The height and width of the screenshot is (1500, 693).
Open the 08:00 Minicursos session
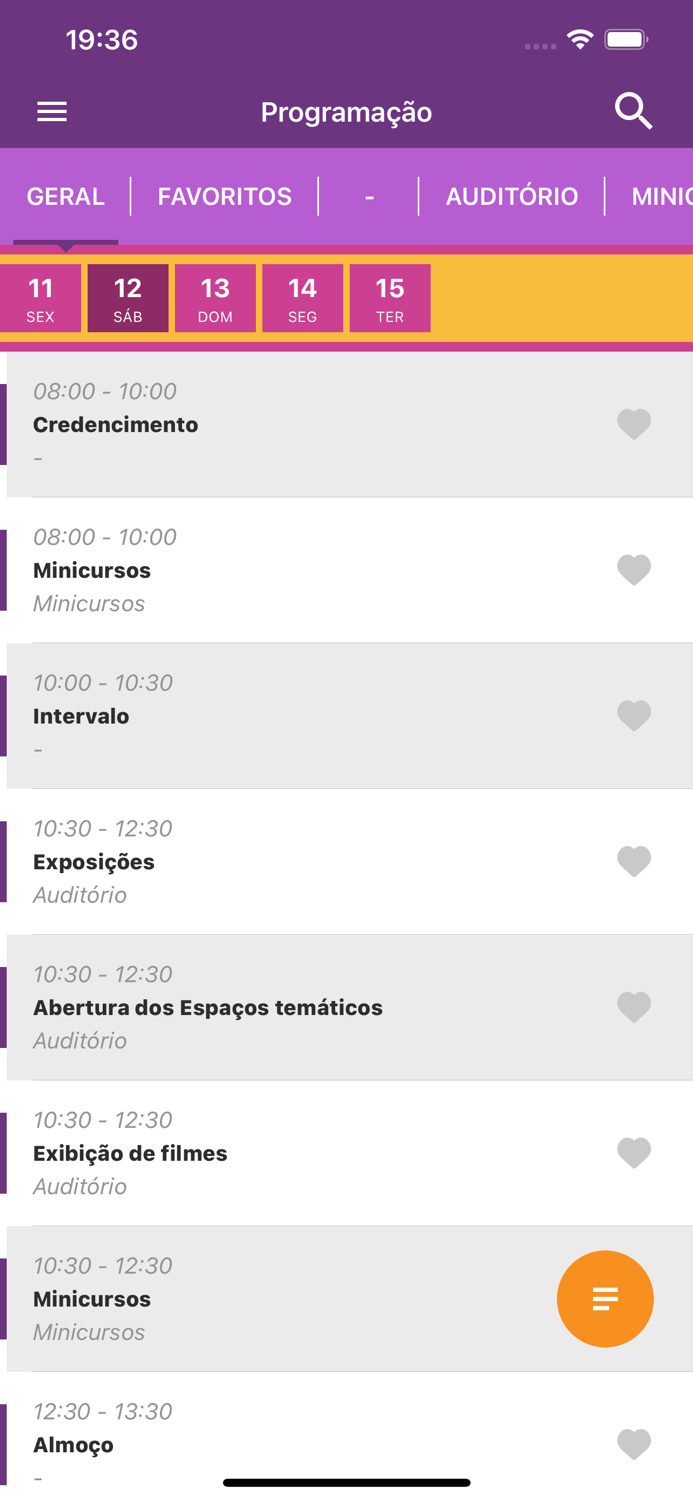point(92,570)
